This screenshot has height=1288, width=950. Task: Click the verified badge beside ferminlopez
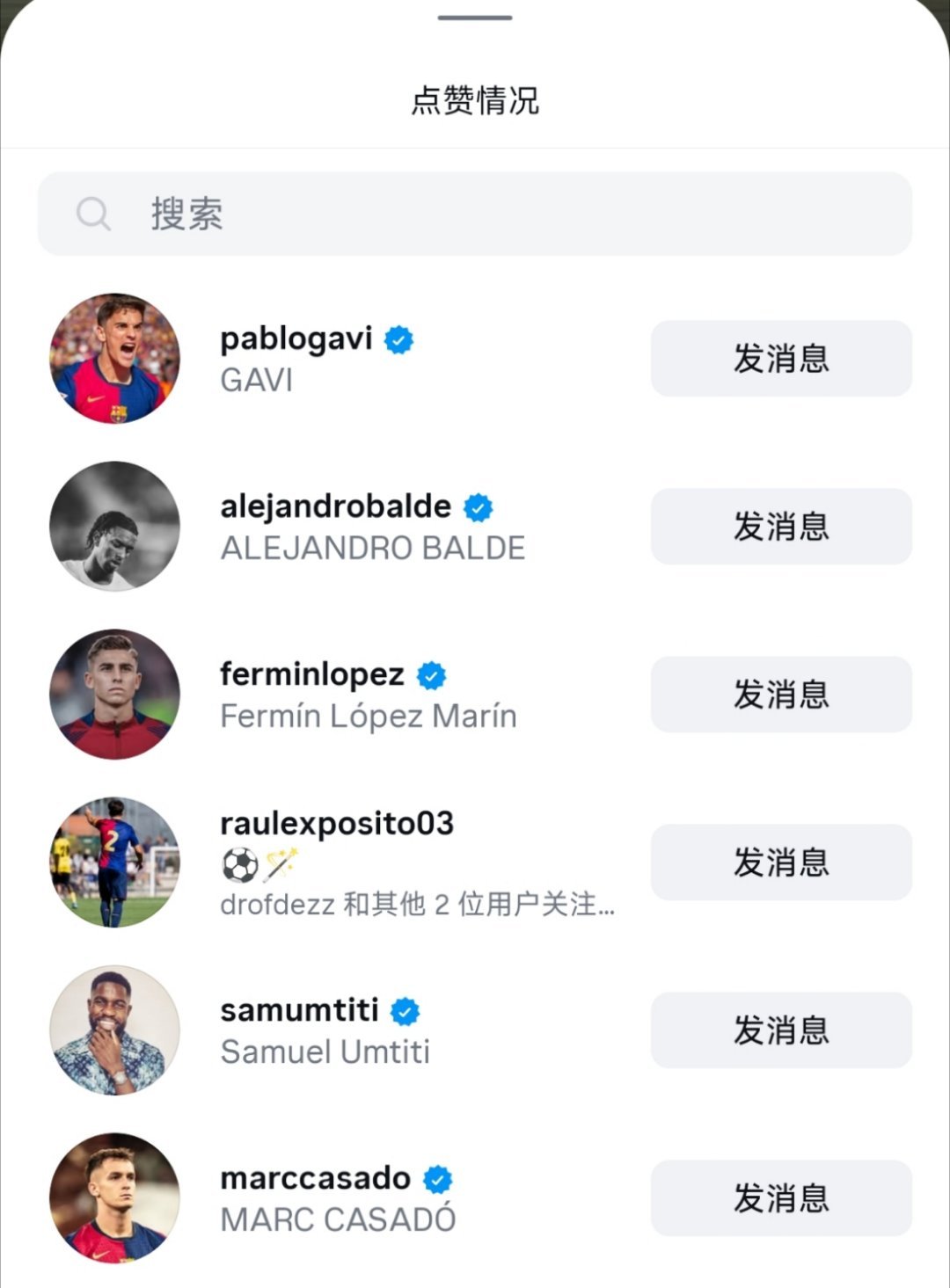[x=430, y=675]
